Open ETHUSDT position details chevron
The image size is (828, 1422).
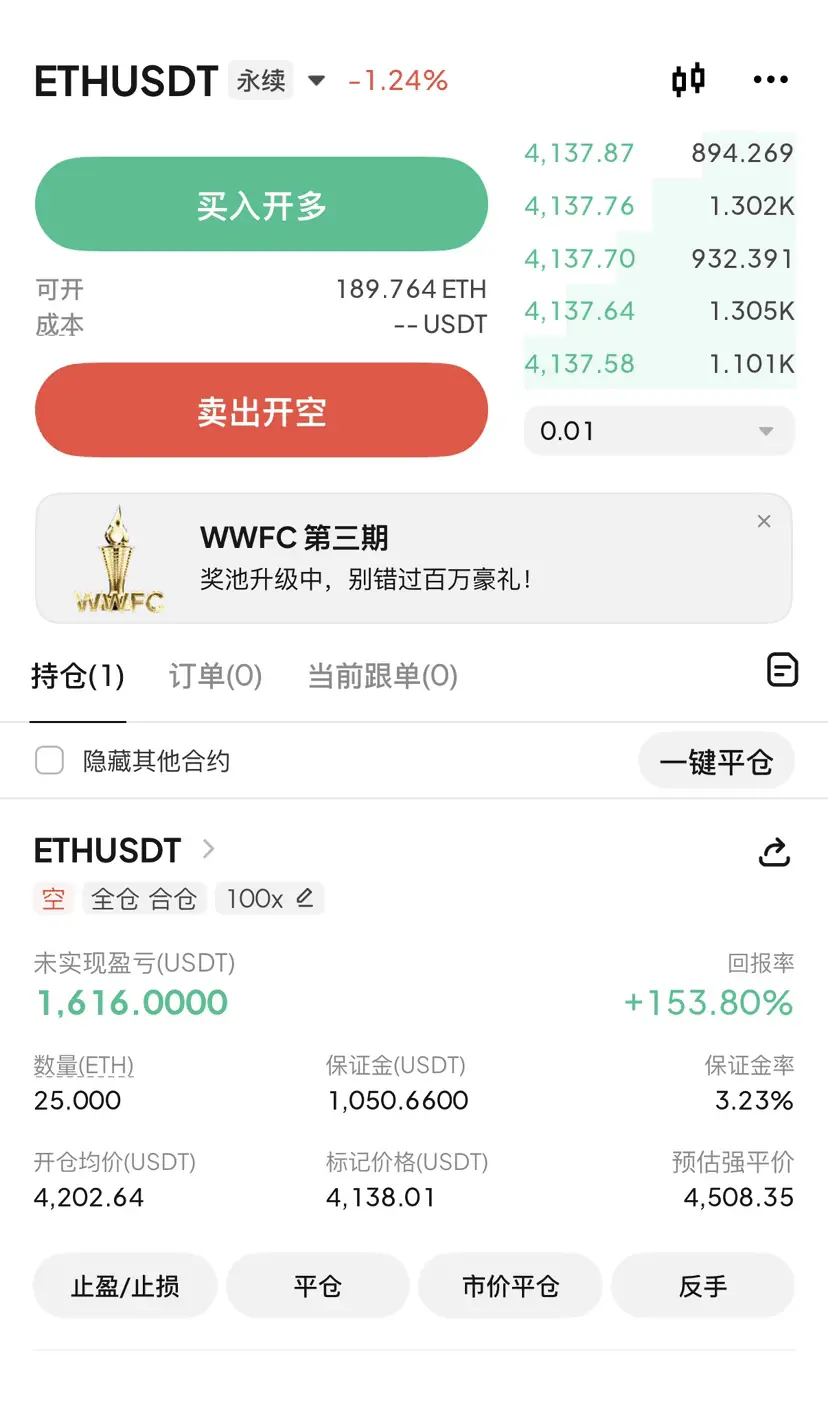[x=208, y=849]
